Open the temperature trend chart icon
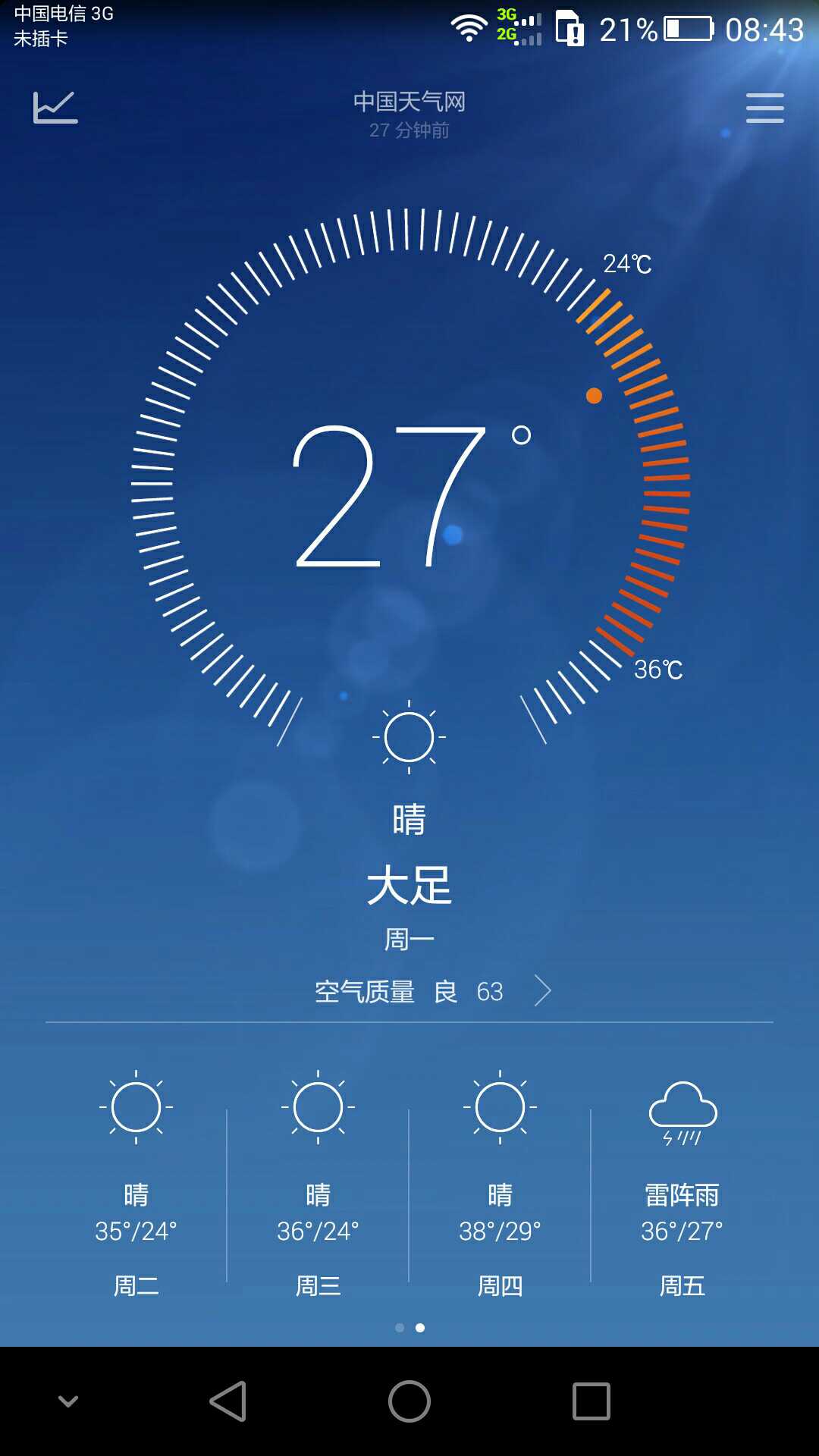Viewport: 819px width, 1456px height. pos(55,108)
